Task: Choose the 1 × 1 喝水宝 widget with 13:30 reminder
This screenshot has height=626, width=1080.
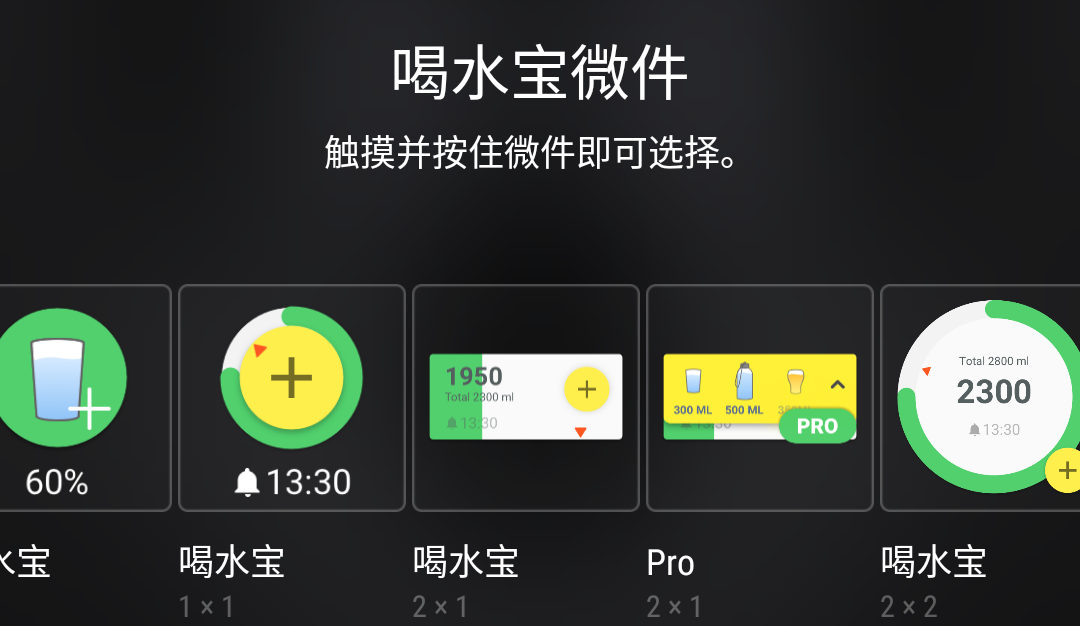Action: coord(292,398)
